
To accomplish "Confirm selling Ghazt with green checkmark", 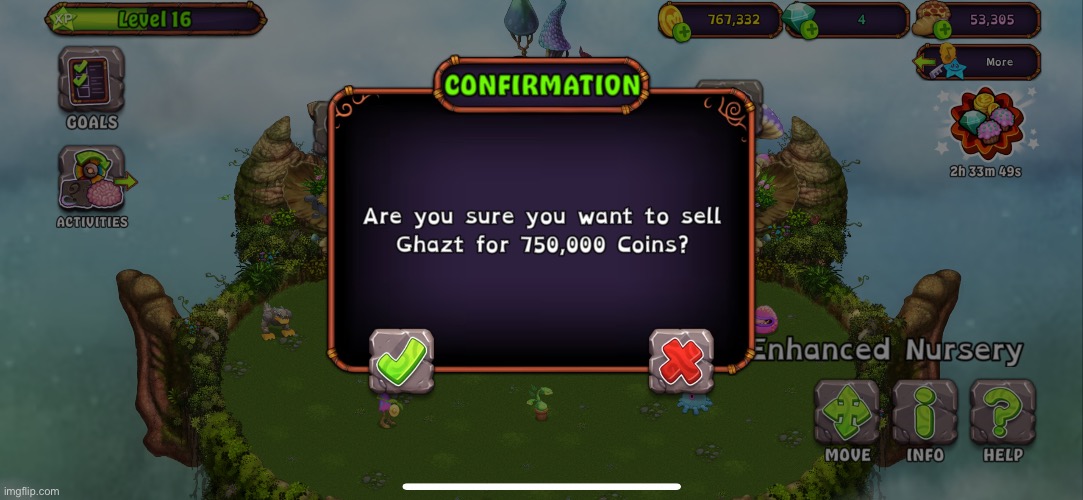I will (x=402, y=361).
